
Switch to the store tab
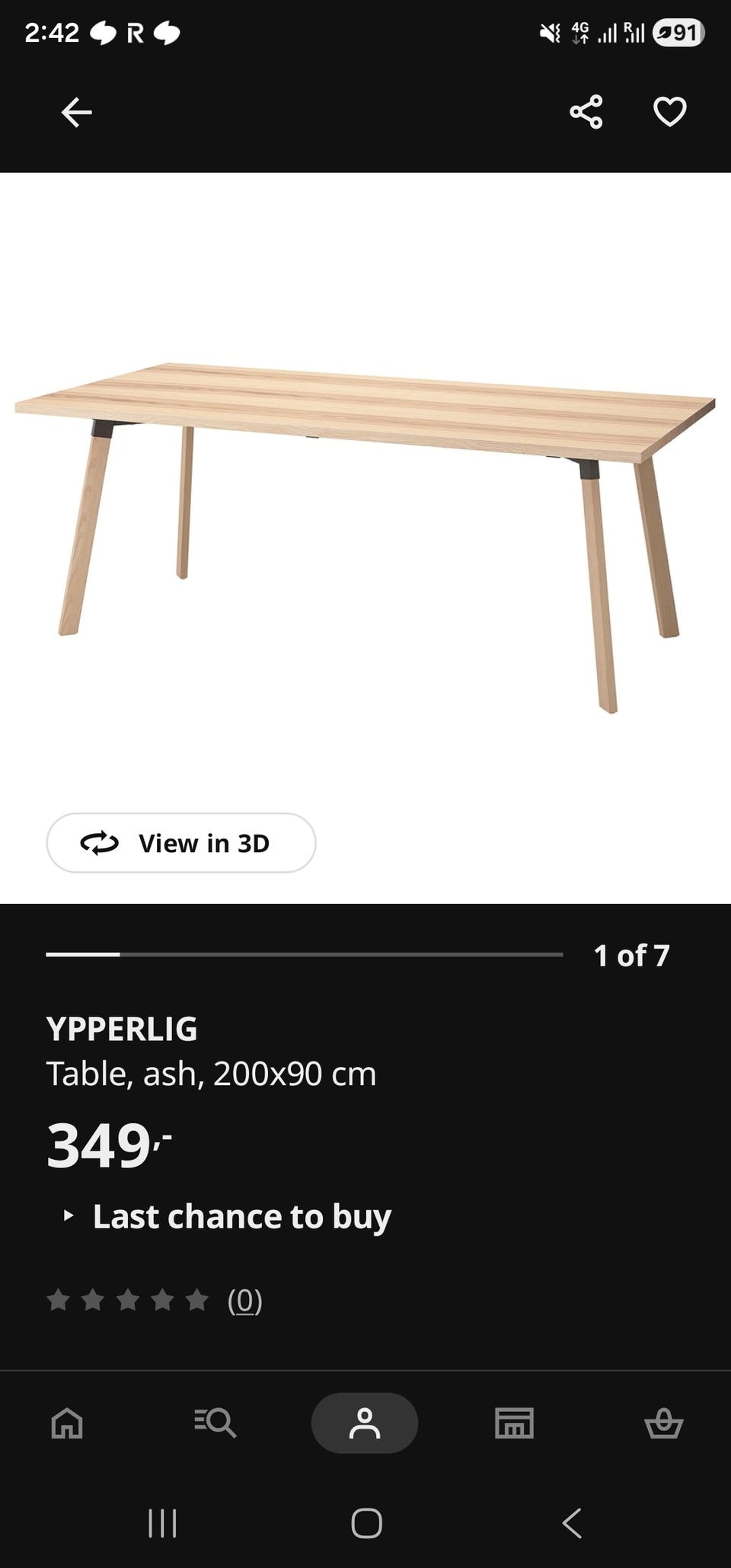click(x=514, y=1423)
